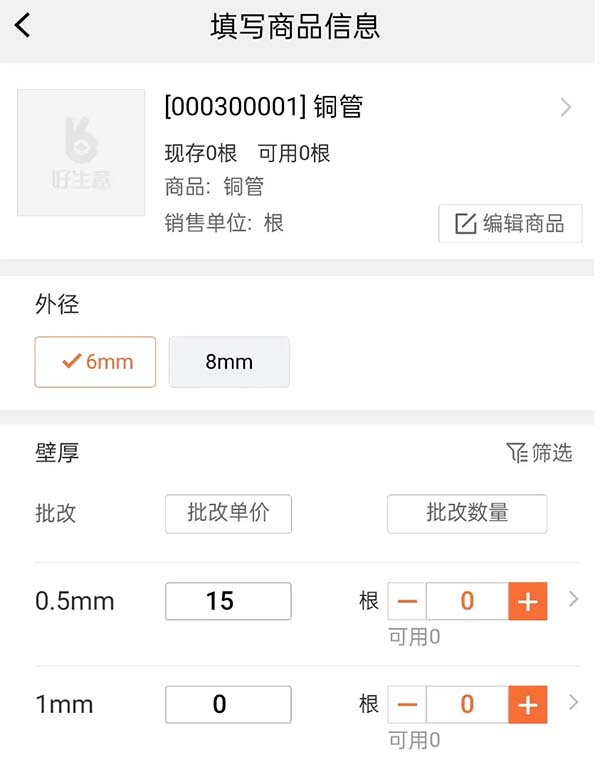Tap the 编辑商品 button
The image size is (600, 762).
coord(510,223)
